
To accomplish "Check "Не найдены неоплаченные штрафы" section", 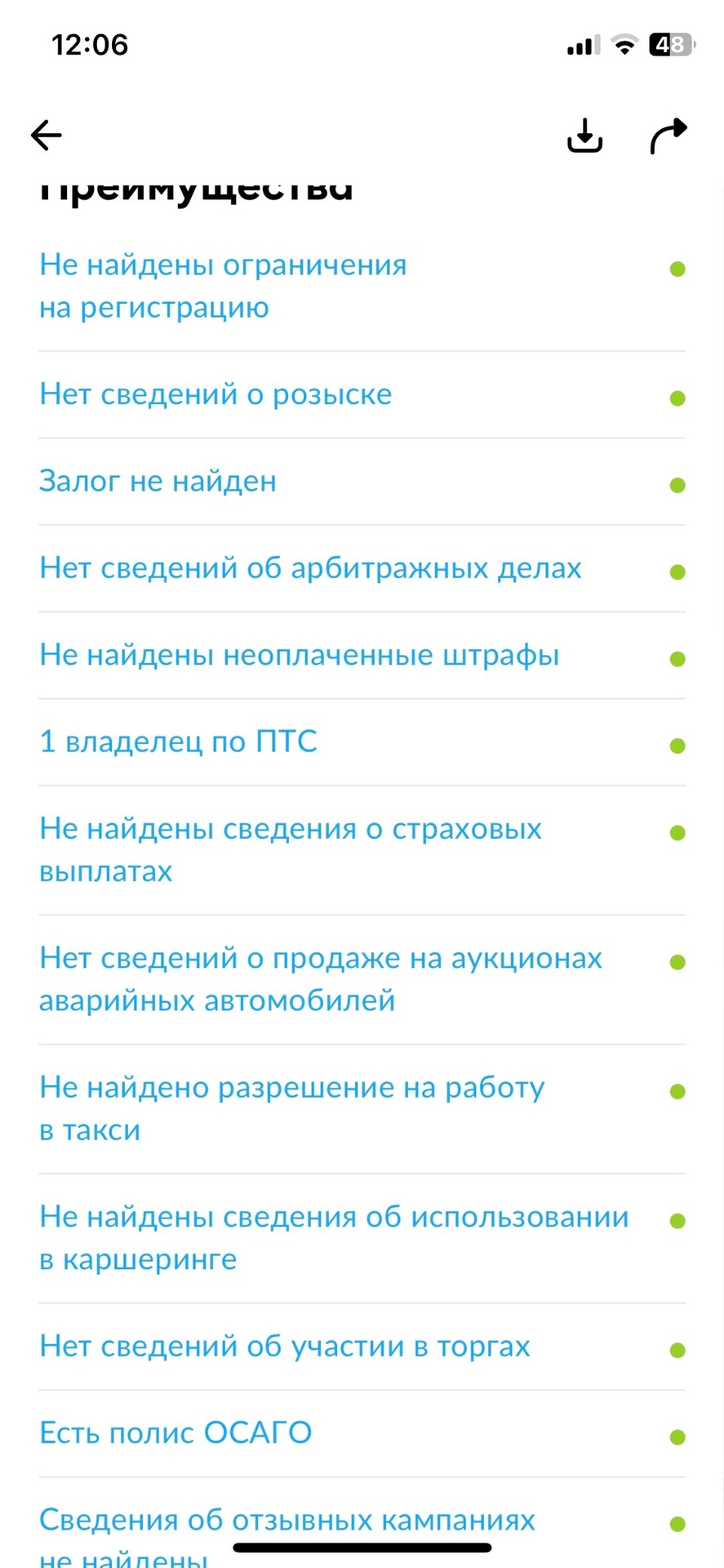I will point(300,655).
